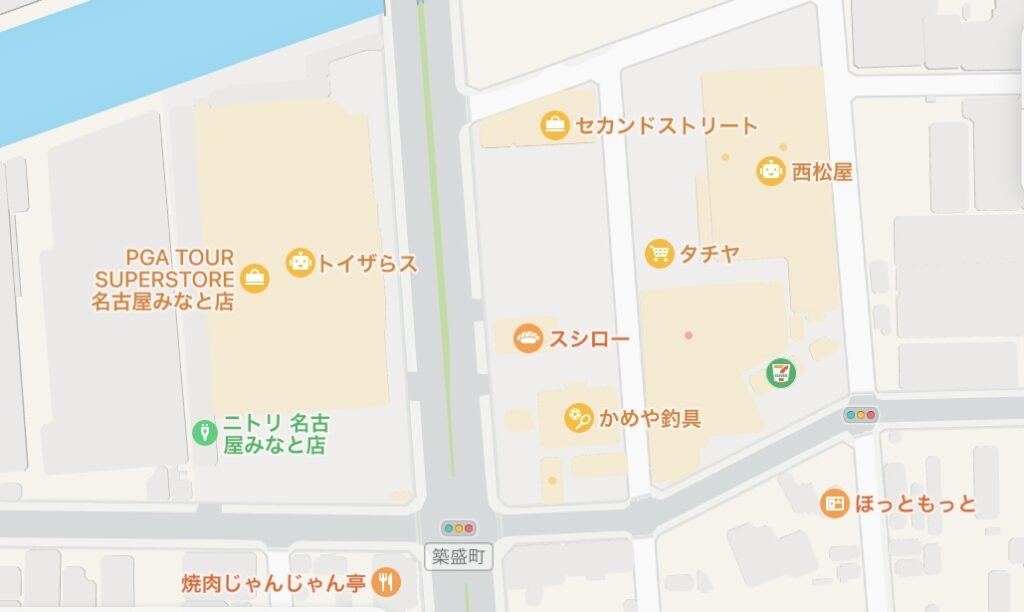This screenshot has height=612, width=1024.
Task: Select the 西松屋 store marker
Action: (x=770, y=172)
